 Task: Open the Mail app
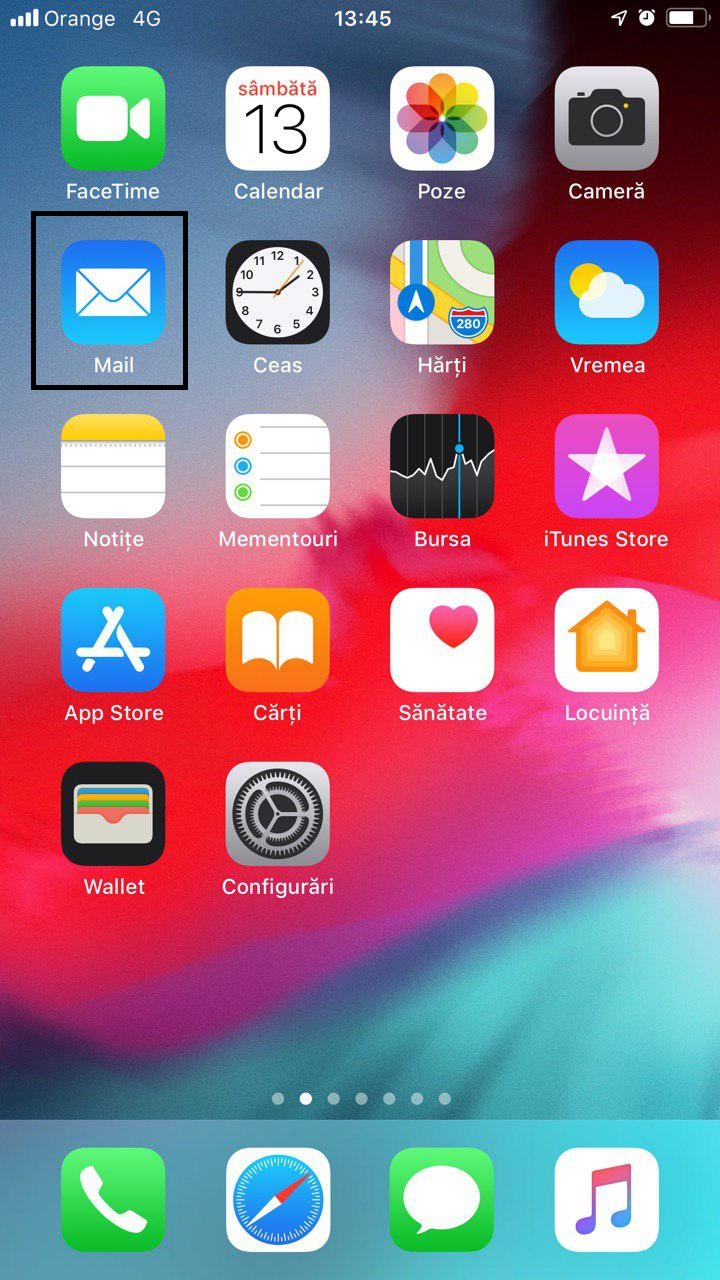(113, 292)
